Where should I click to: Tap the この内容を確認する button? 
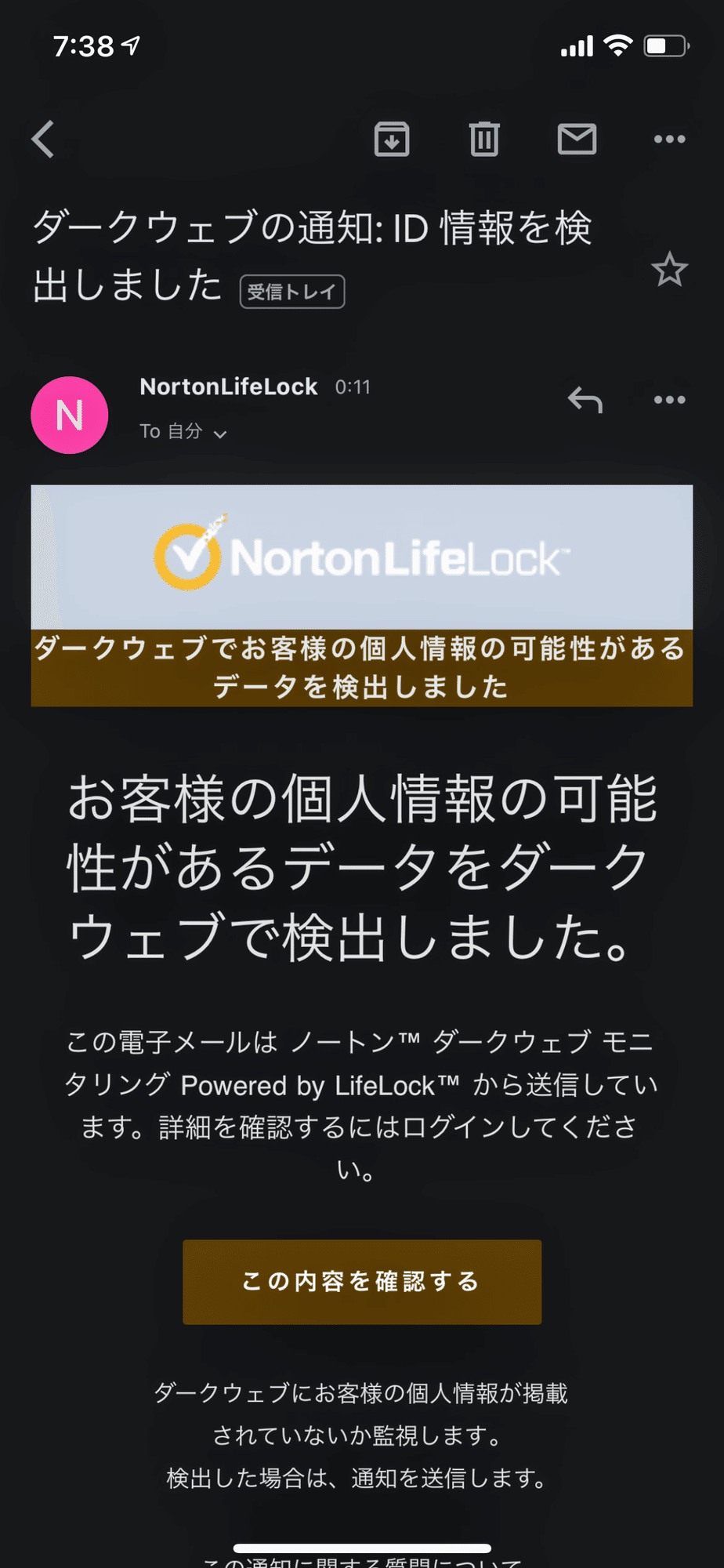362,1282
